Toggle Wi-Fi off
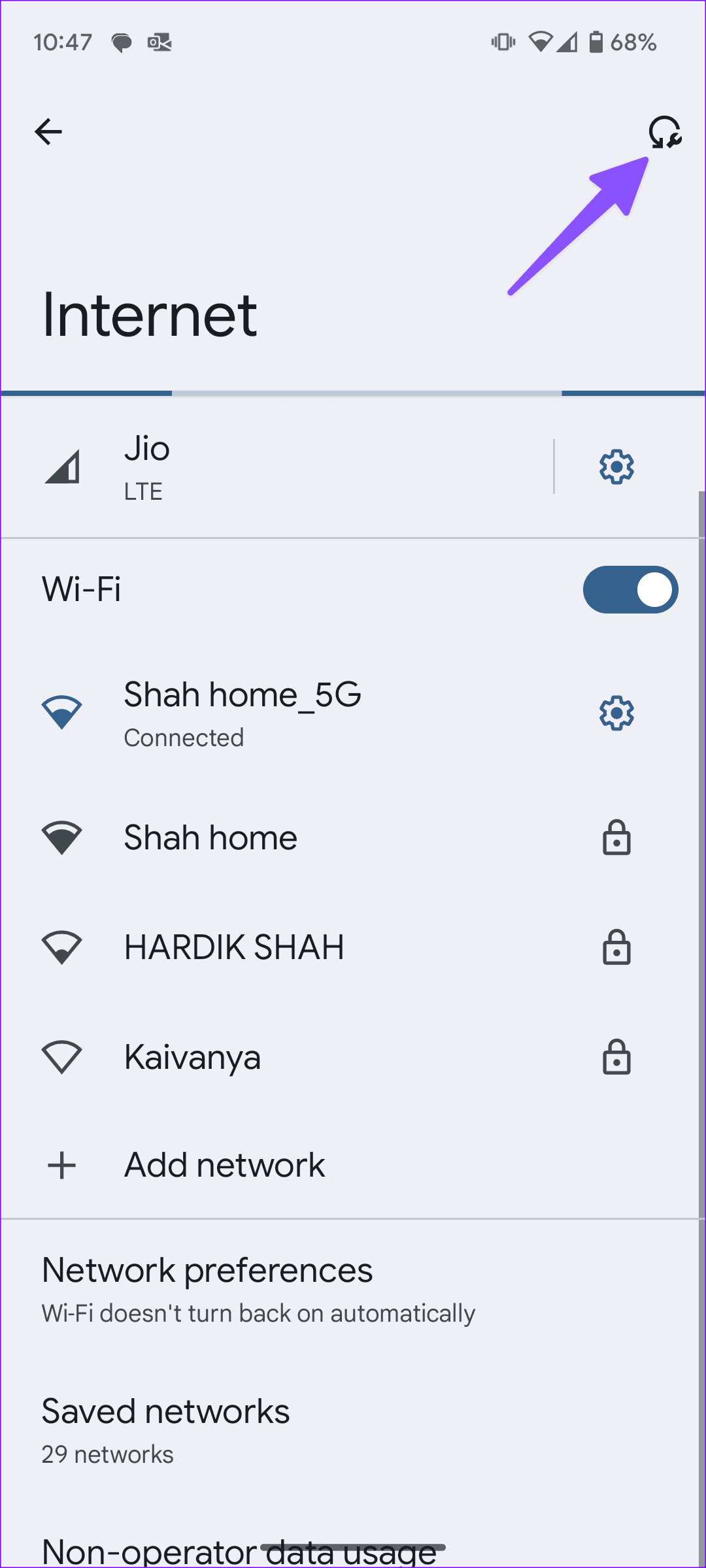This screenshot has height=1568, width=706. [630, 589]
